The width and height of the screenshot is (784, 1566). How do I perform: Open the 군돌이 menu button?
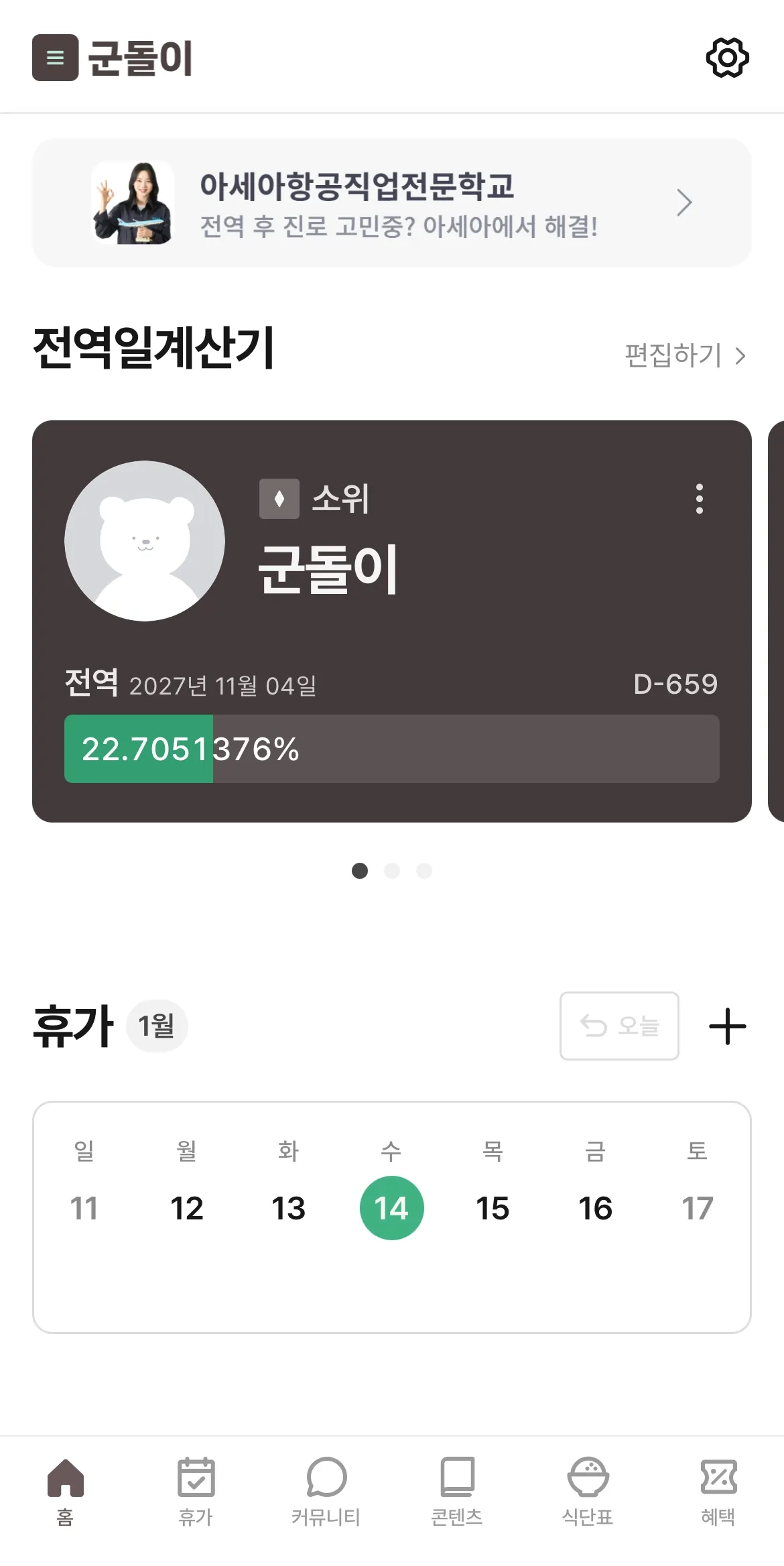pyautogui.click(x=56, y=58)
